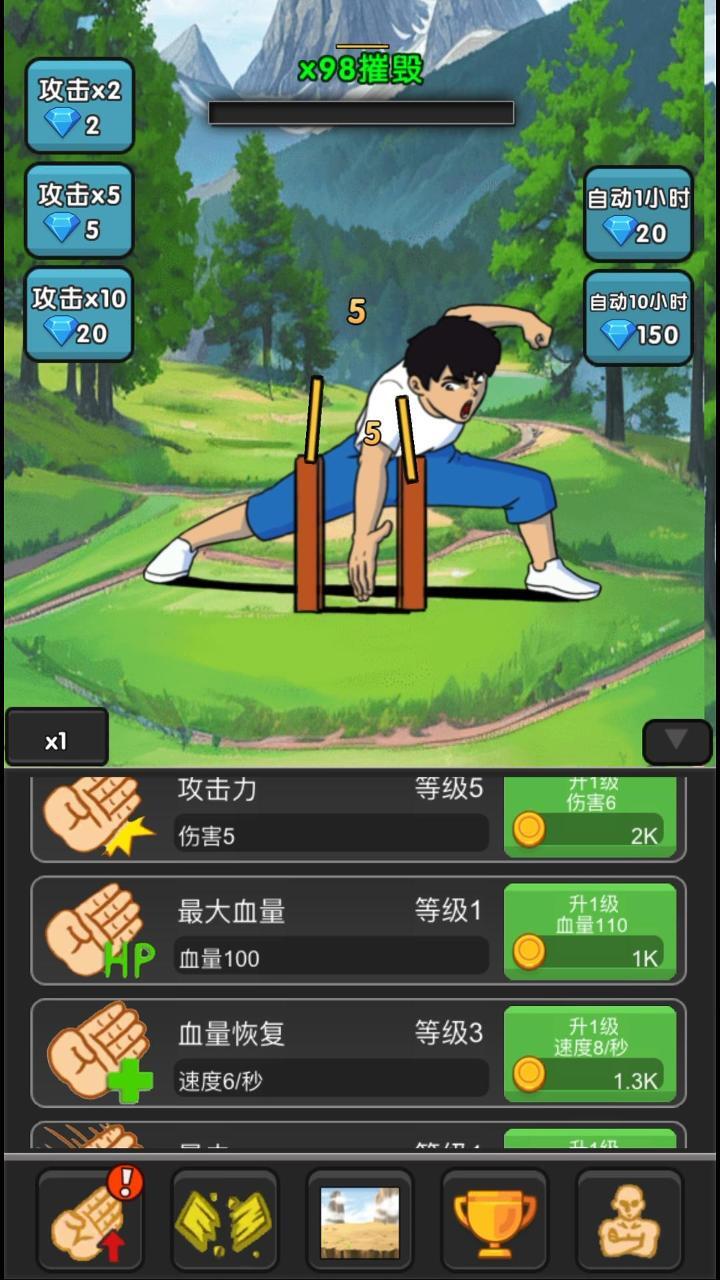
Task: Buy the 攻击x2 boost for 2 gems
Action: (x=79, y=106)
